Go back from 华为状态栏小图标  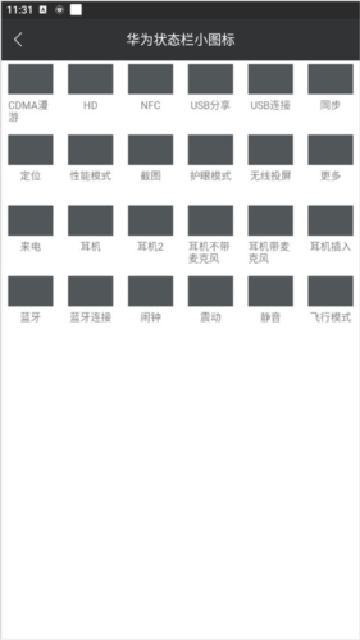point(18,40)
